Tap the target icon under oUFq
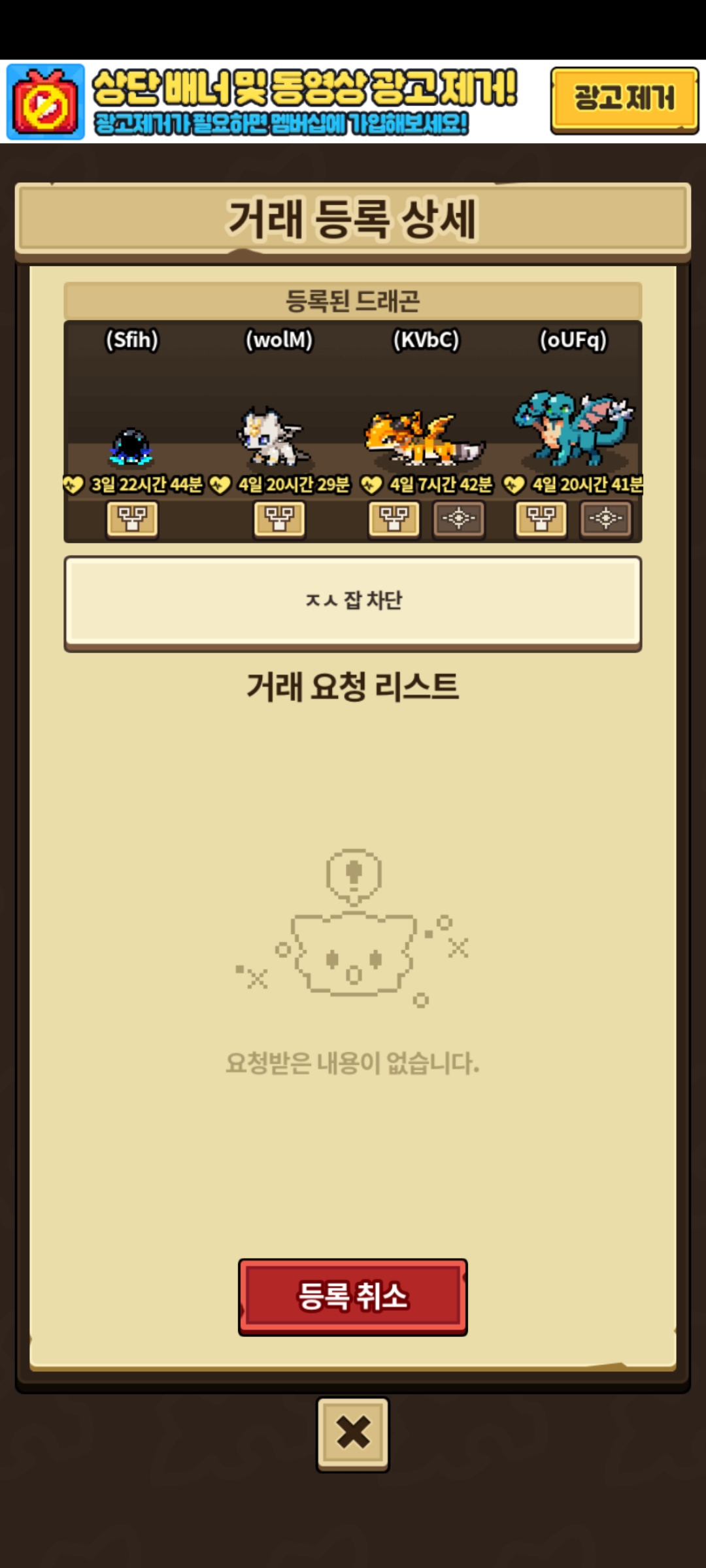 [x=606, y=520]
